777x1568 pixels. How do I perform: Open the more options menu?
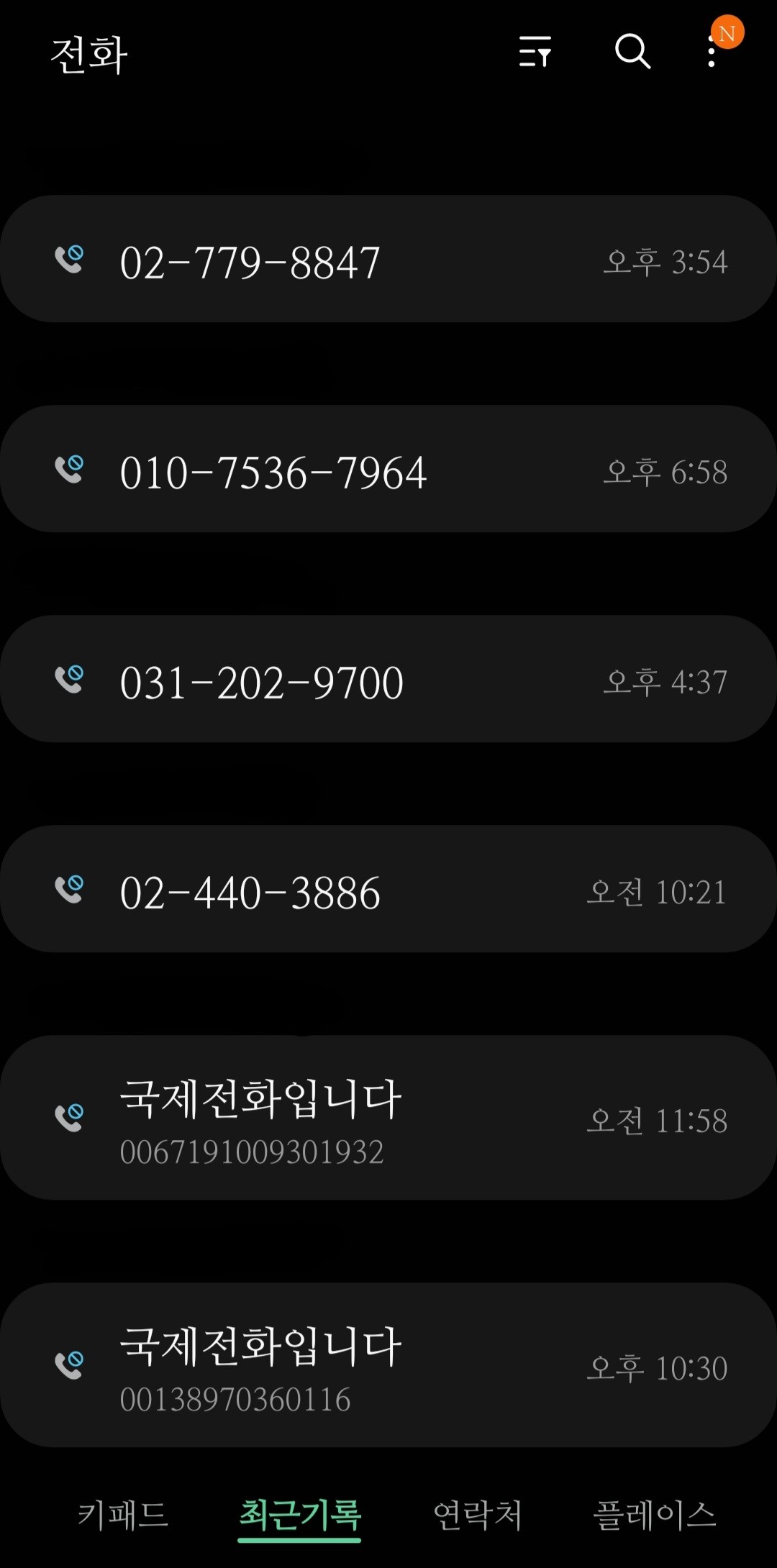(x=712, y=52)
